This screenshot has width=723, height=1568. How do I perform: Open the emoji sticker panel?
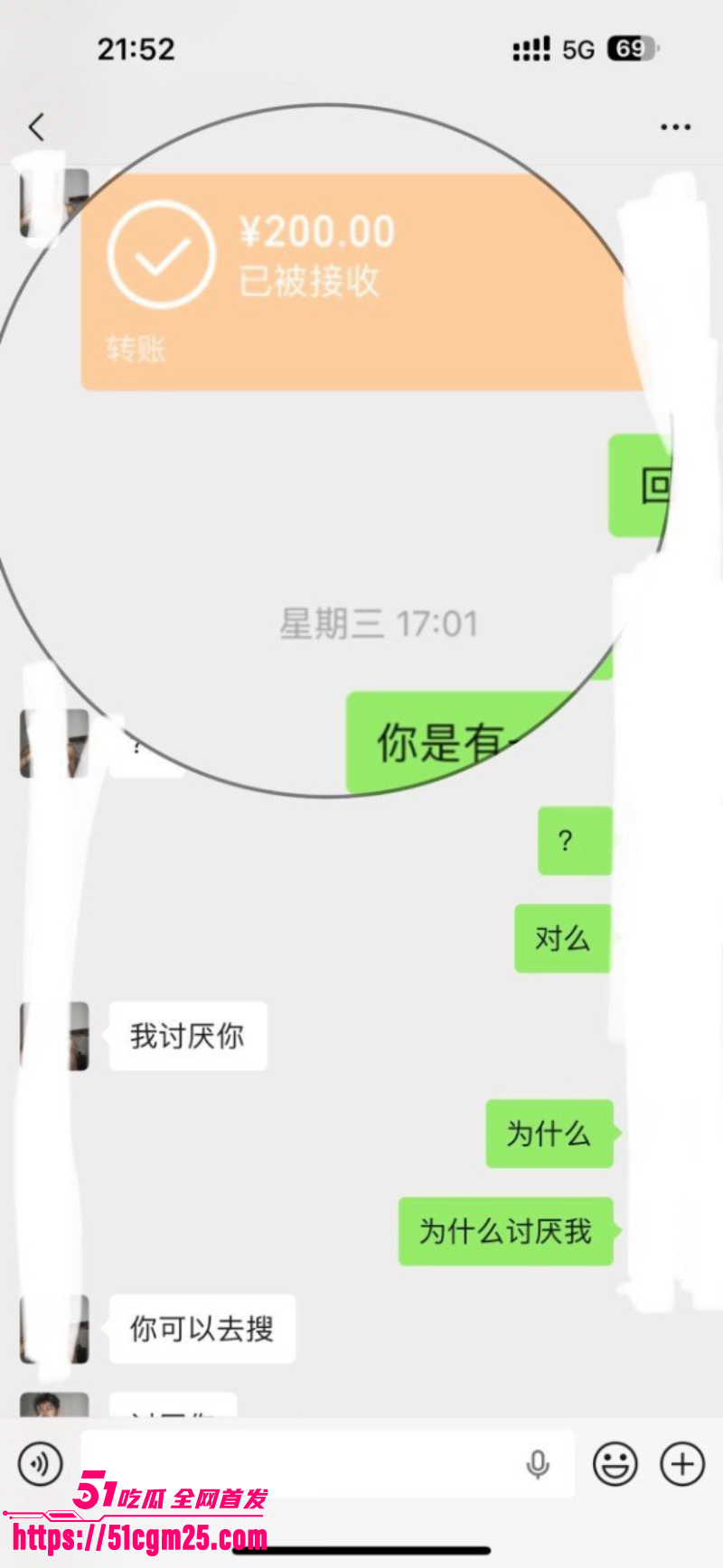point(615,1464)
